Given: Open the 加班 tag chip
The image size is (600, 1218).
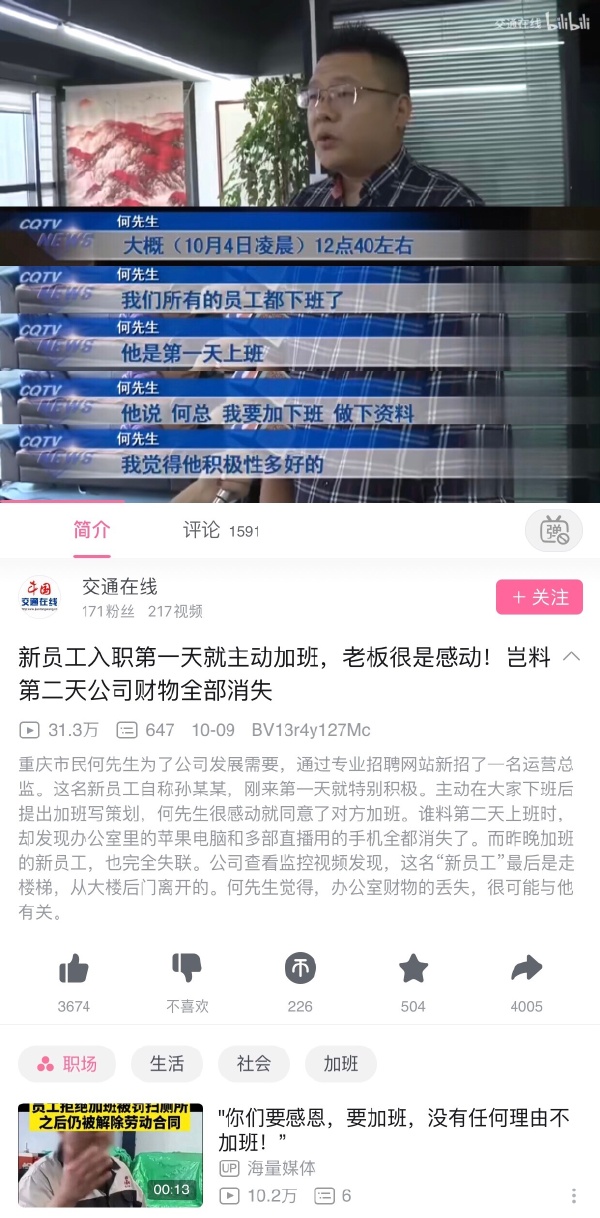Looking at the screenshot, I should 340,1064.
